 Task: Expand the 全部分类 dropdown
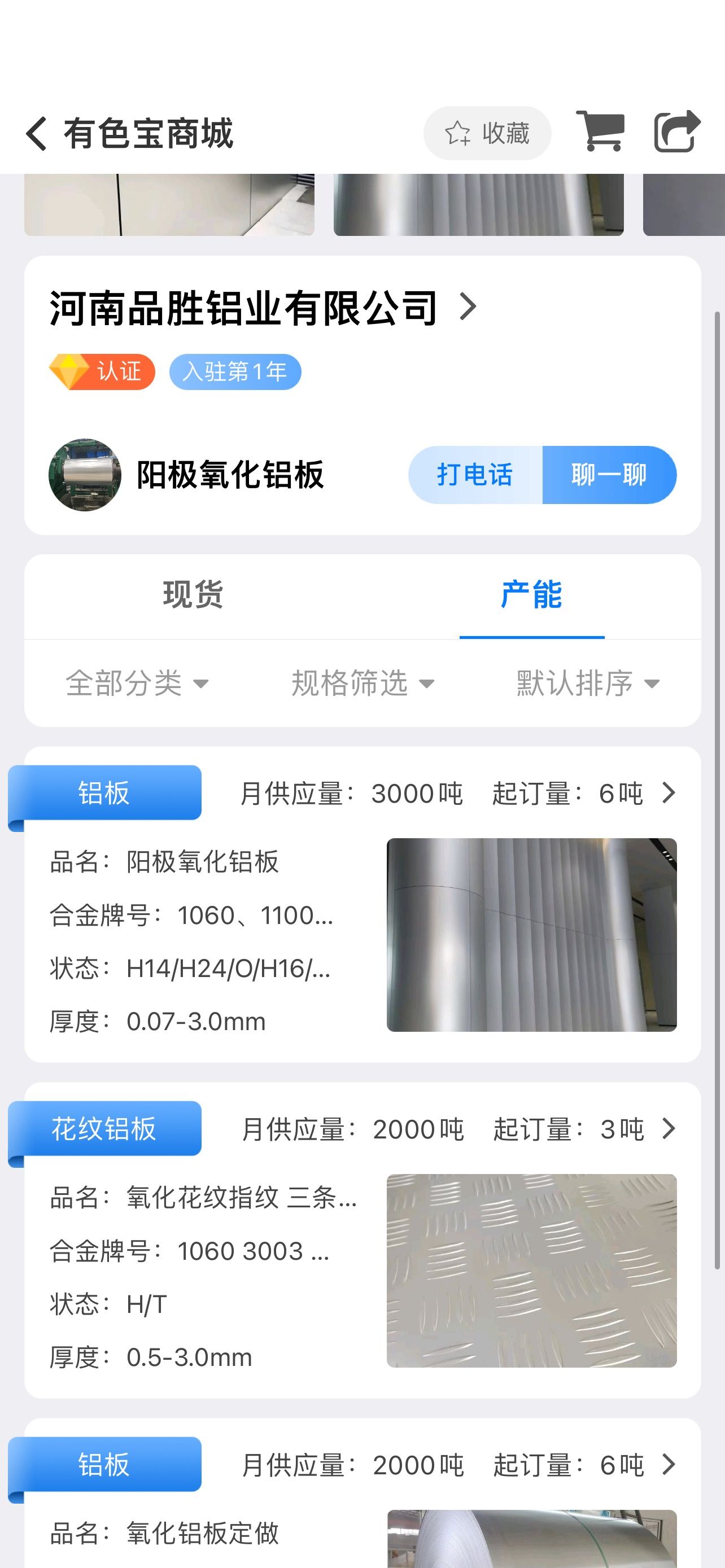tap(137, 683)
